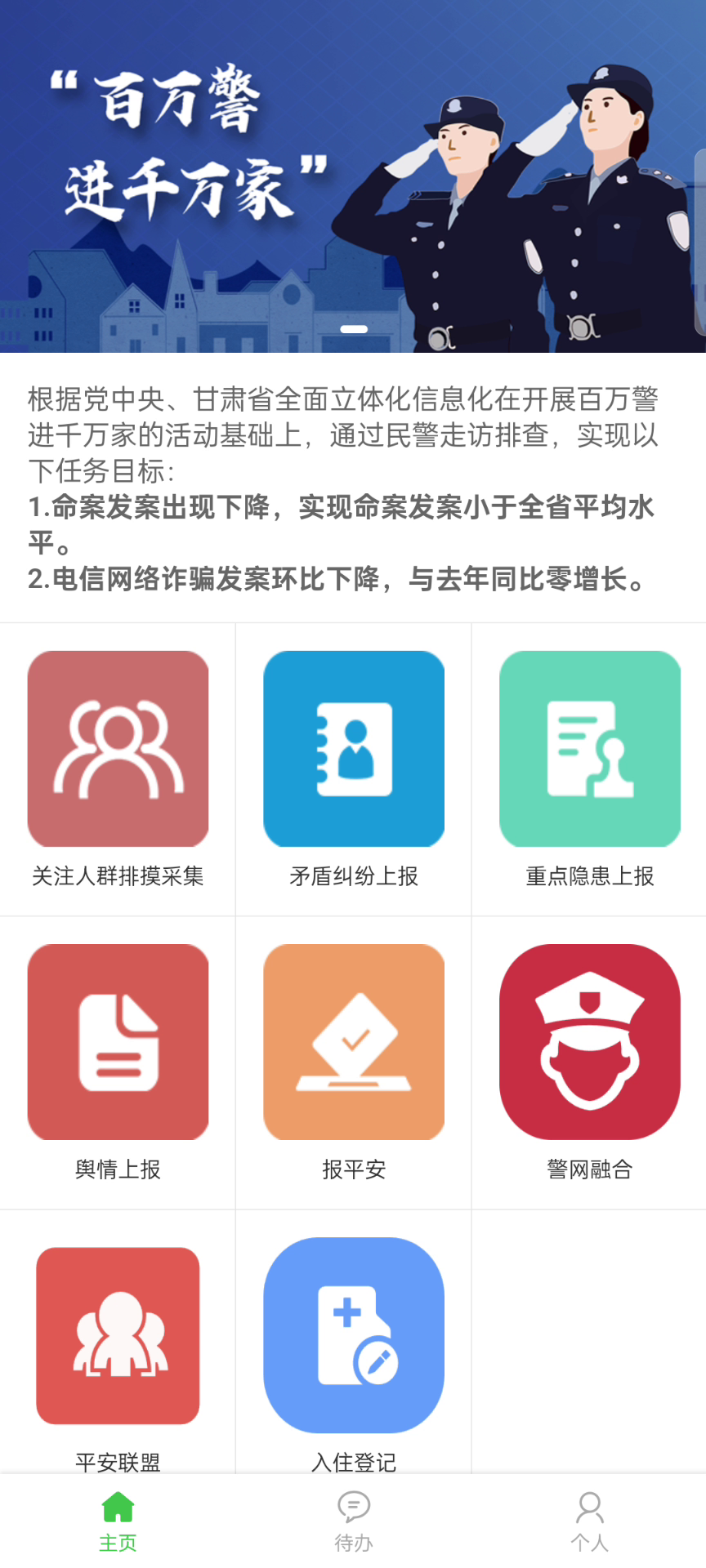
Task: Open 警网融合 module
Action: coord(589,1042)
